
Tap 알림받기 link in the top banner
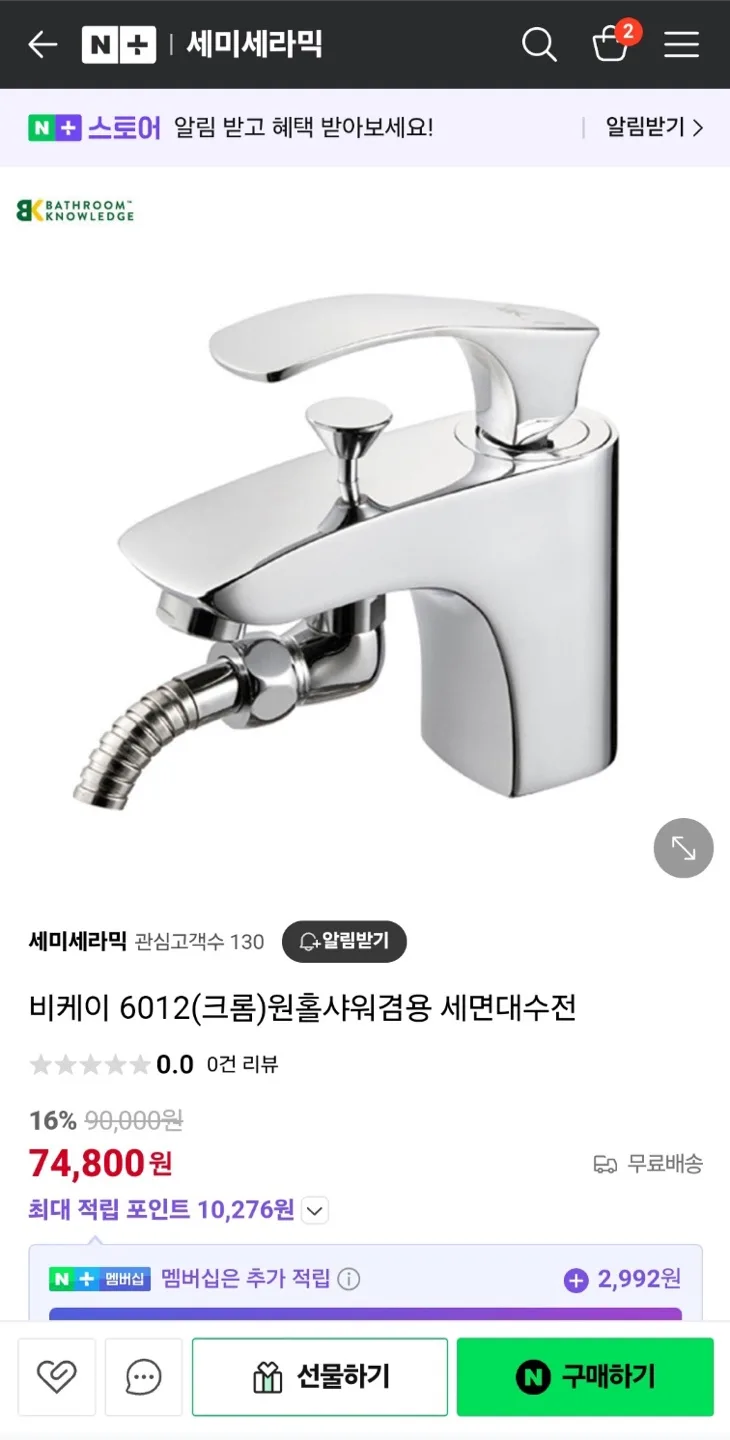(x=655, y=127)
